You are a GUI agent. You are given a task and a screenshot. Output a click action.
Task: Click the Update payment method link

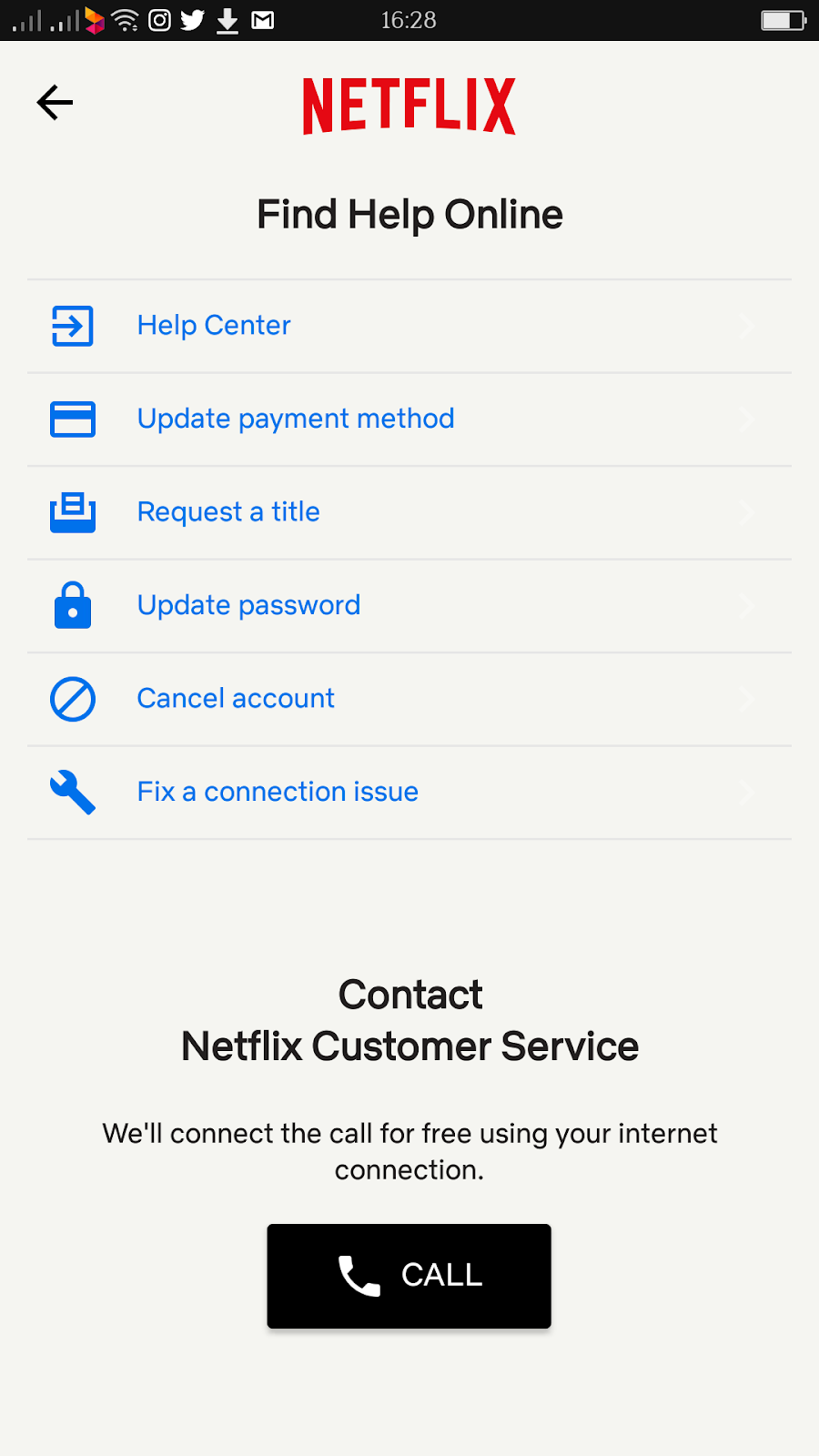[295, 419]
